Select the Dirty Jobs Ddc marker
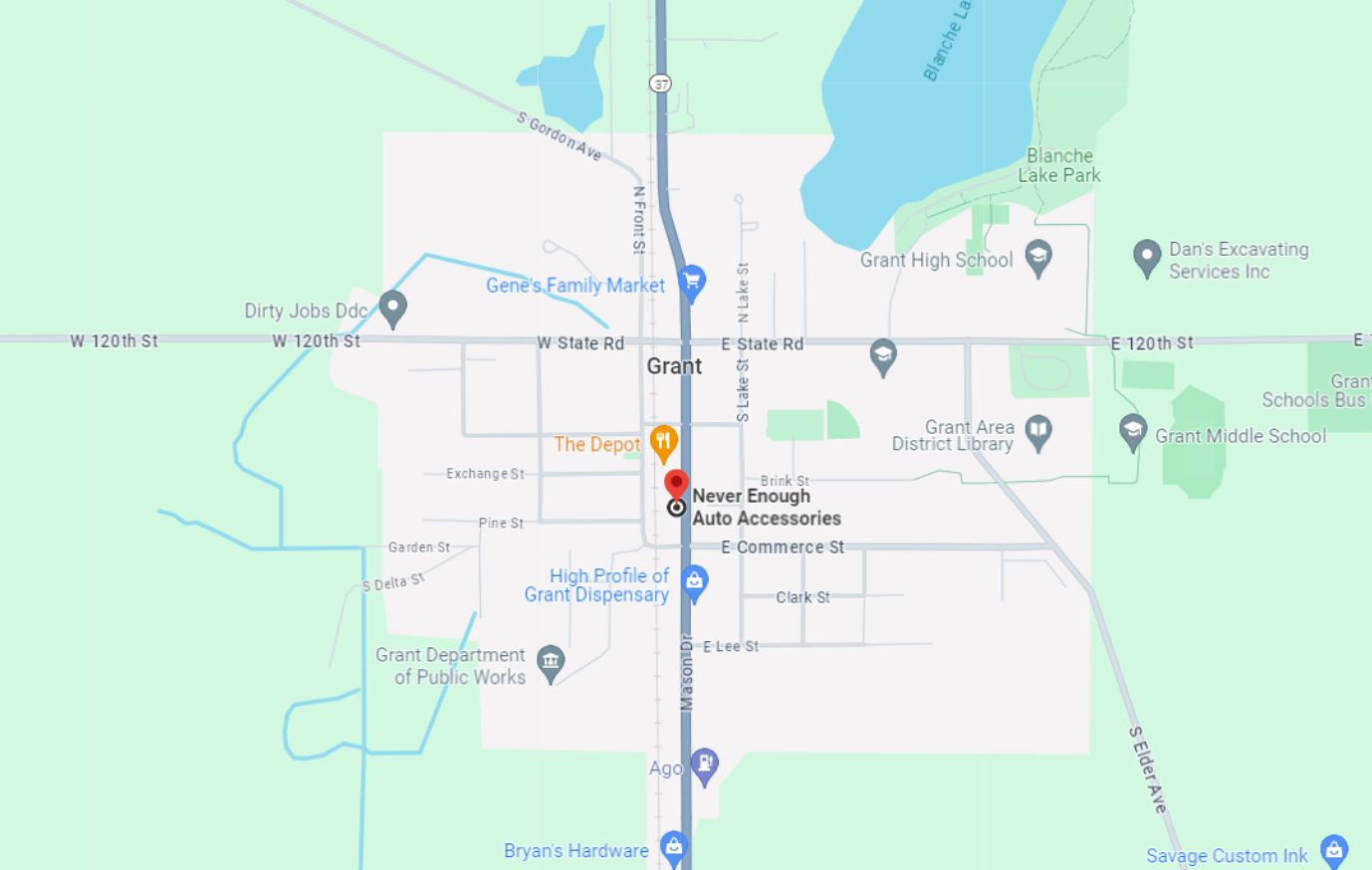 (393, 308)
